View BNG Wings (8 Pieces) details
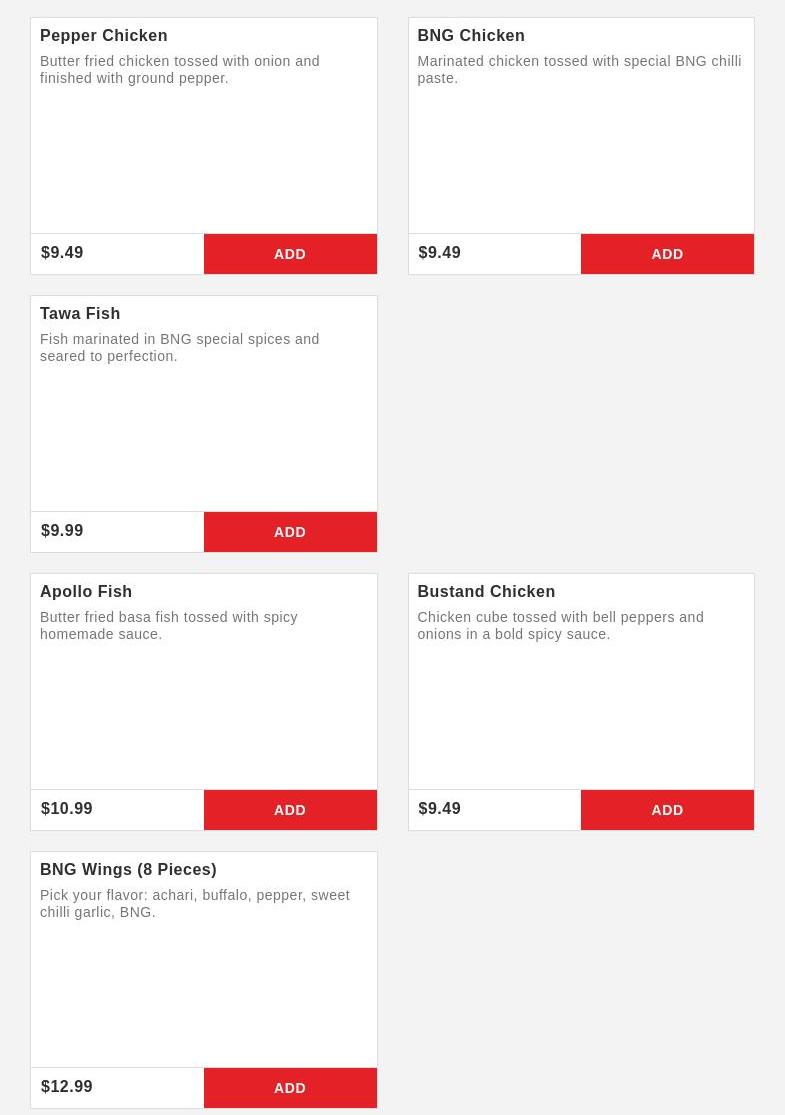The width and height of the screenshot is (785, 1115). coord(128,870)
